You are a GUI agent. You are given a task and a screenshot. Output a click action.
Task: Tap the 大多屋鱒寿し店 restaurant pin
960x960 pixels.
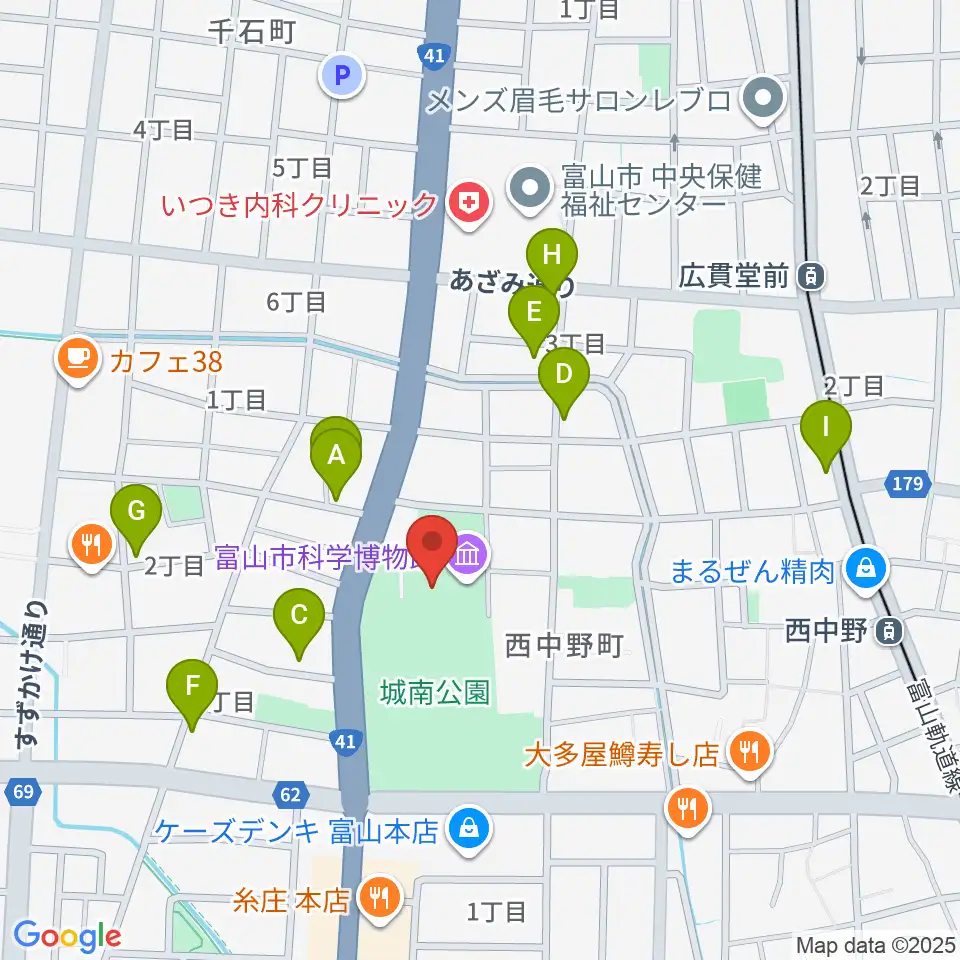750,754
